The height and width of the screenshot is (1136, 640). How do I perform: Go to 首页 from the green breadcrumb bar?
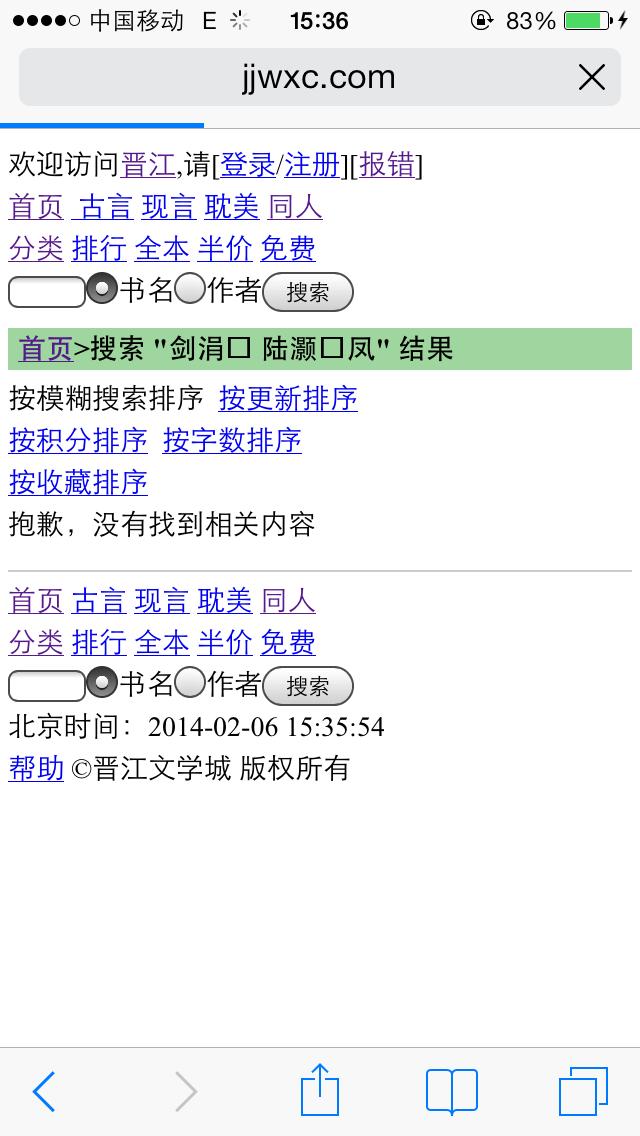click(x=45, y=349)
